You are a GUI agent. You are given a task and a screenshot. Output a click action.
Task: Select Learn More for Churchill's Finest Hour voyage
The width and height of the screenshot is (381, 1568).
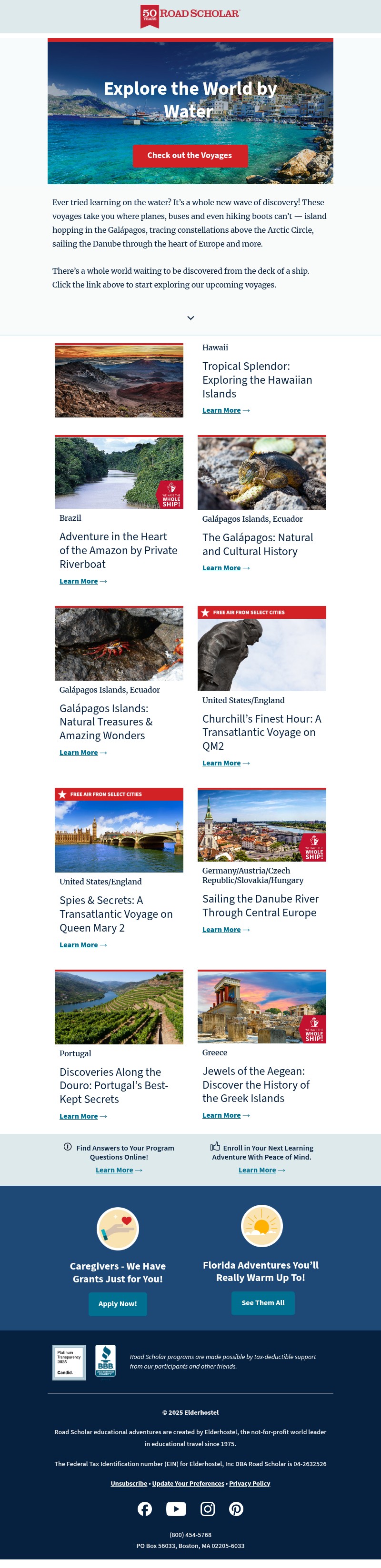click(x=221, y=763)
